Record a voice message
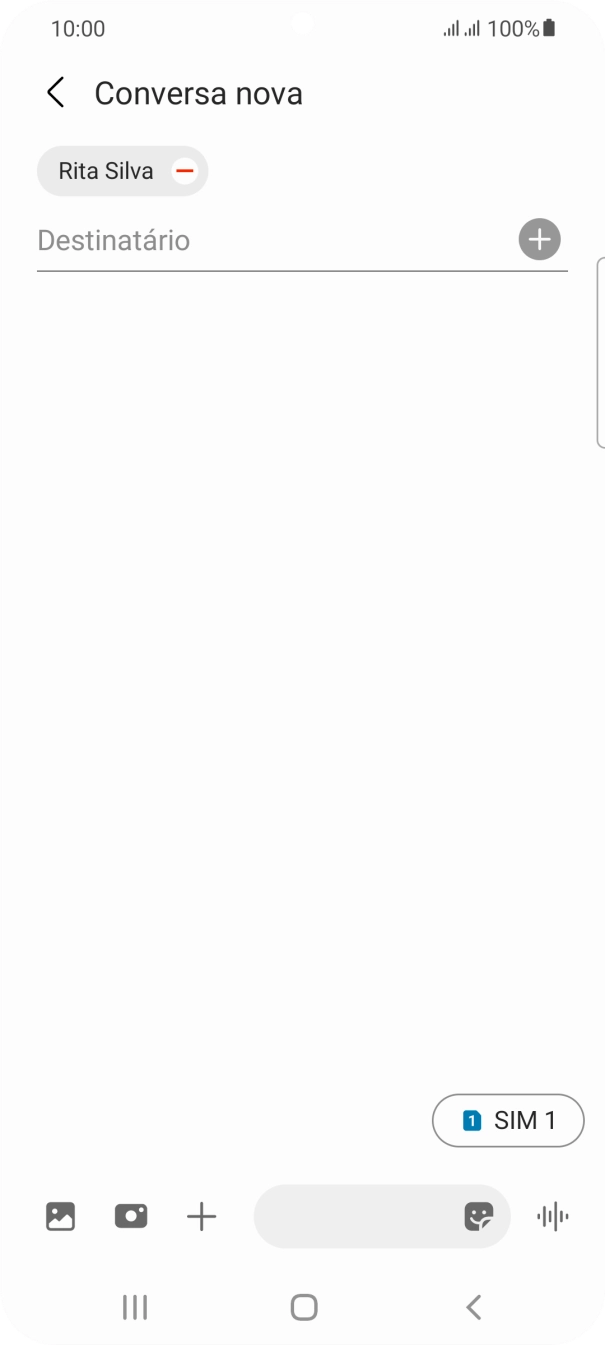This screenshot has height=1346, width=605. (552, 1216)
